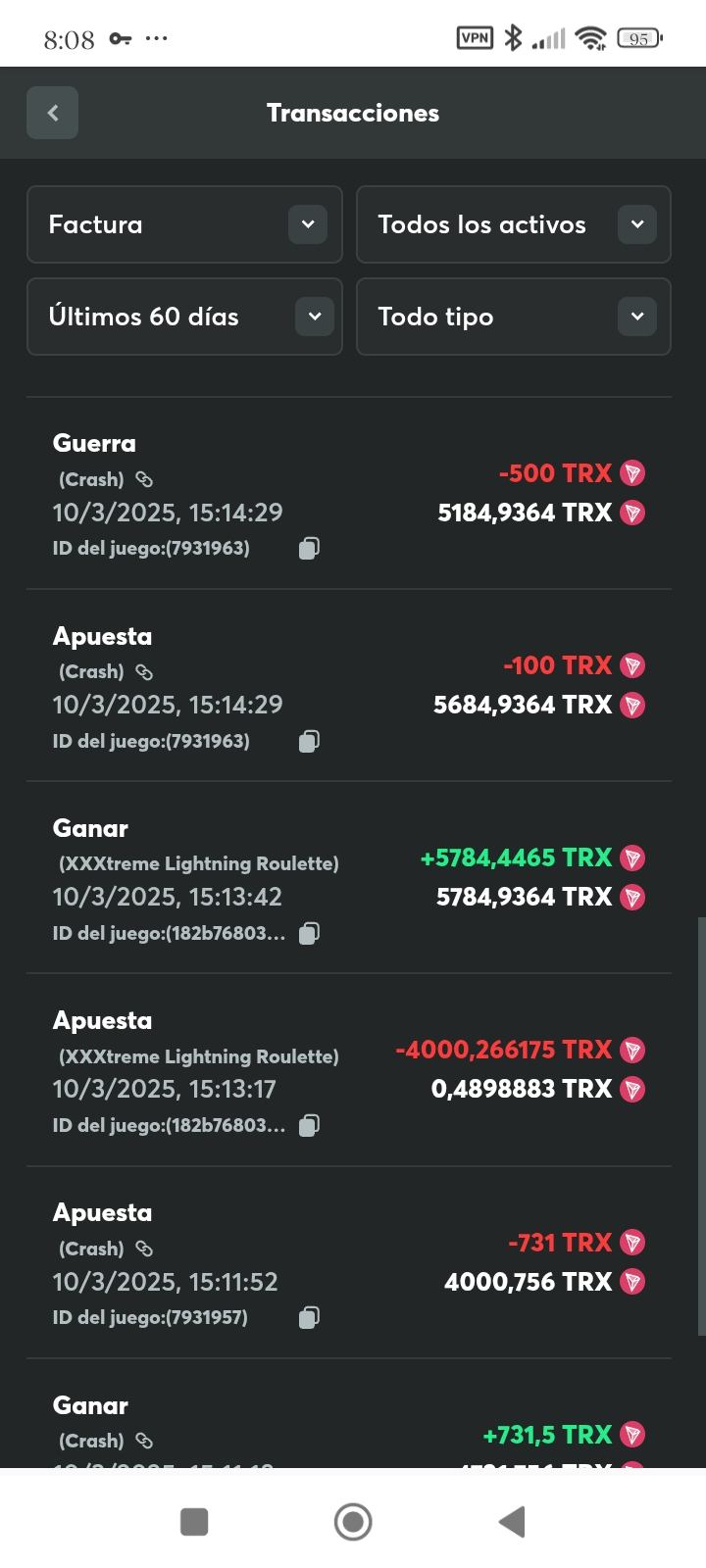Open recent apps from navigation bar
The height and width of the screenshot is (1568, 706).
[194, 1522]
